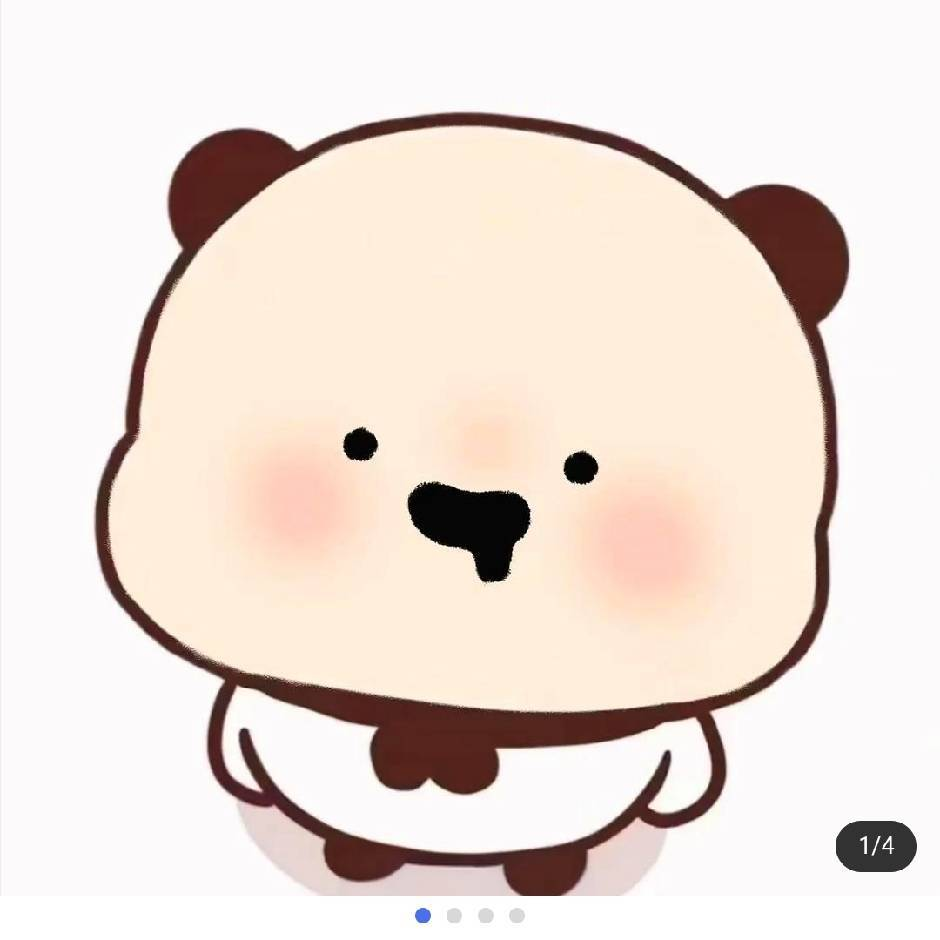
Task: Go to the fourth page indicator dot
Action: [517, 916]
